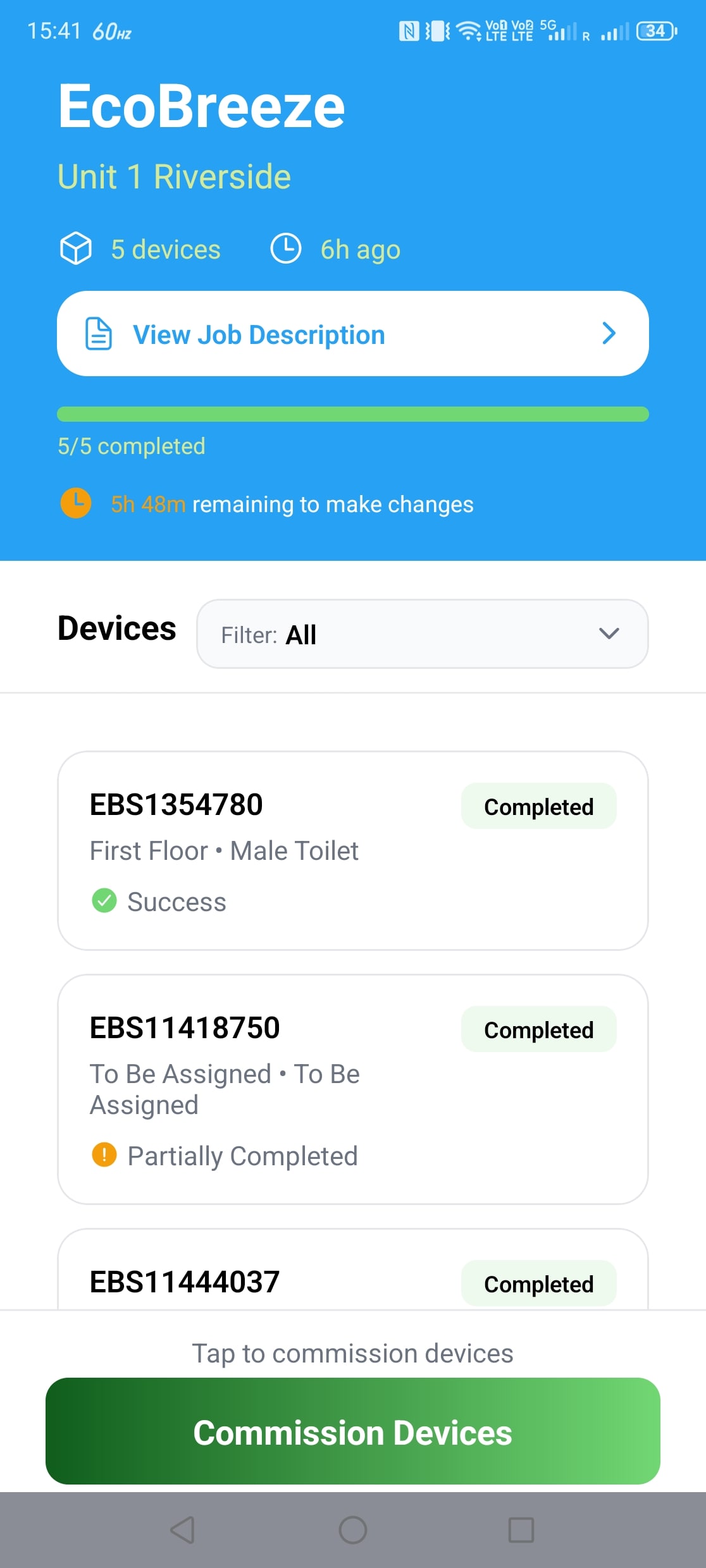Click the clock icon beside 6h ago
Viewport: 706px width, 1568px height.
286,249
